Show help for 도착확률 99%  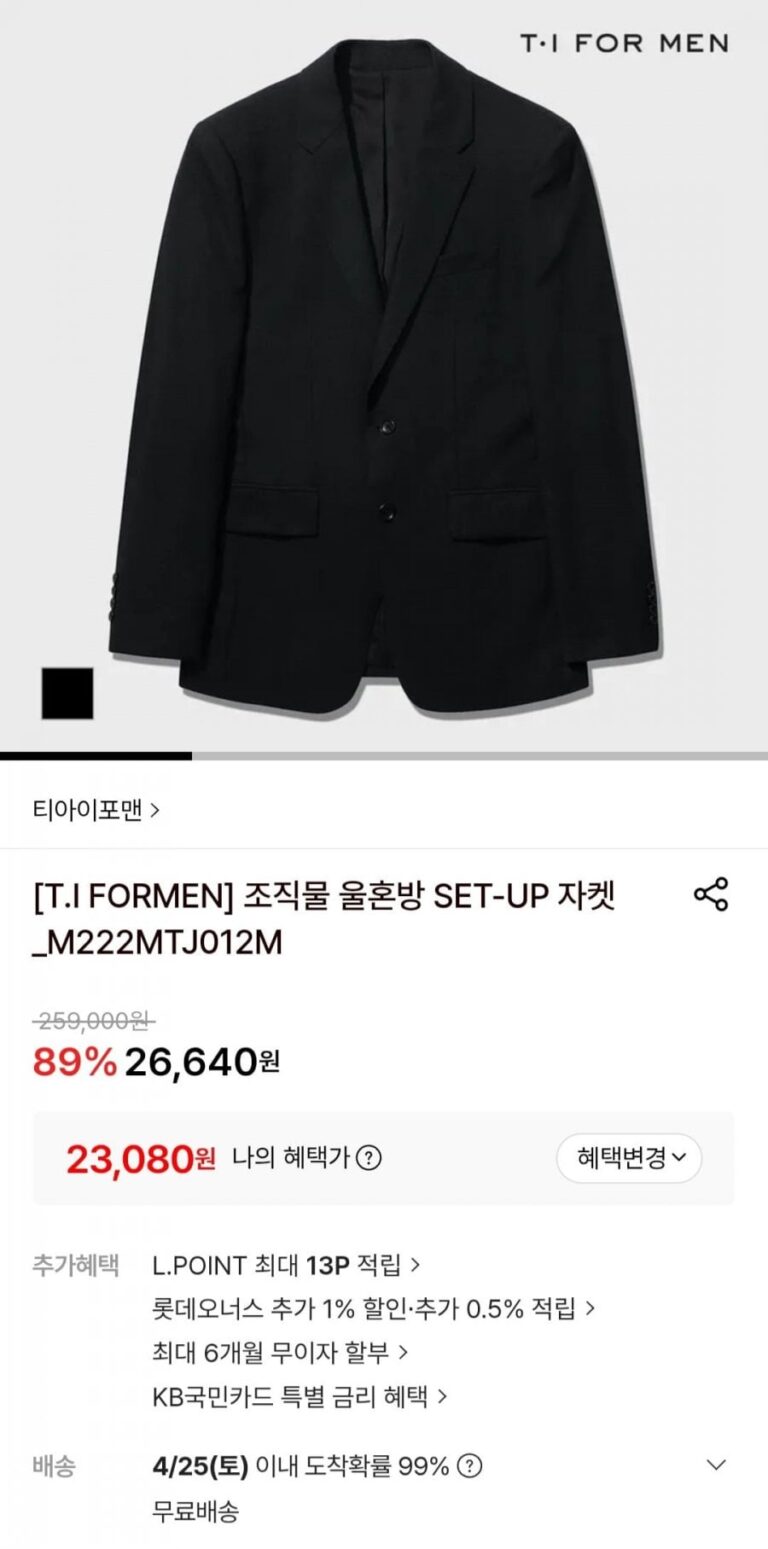470,1467
